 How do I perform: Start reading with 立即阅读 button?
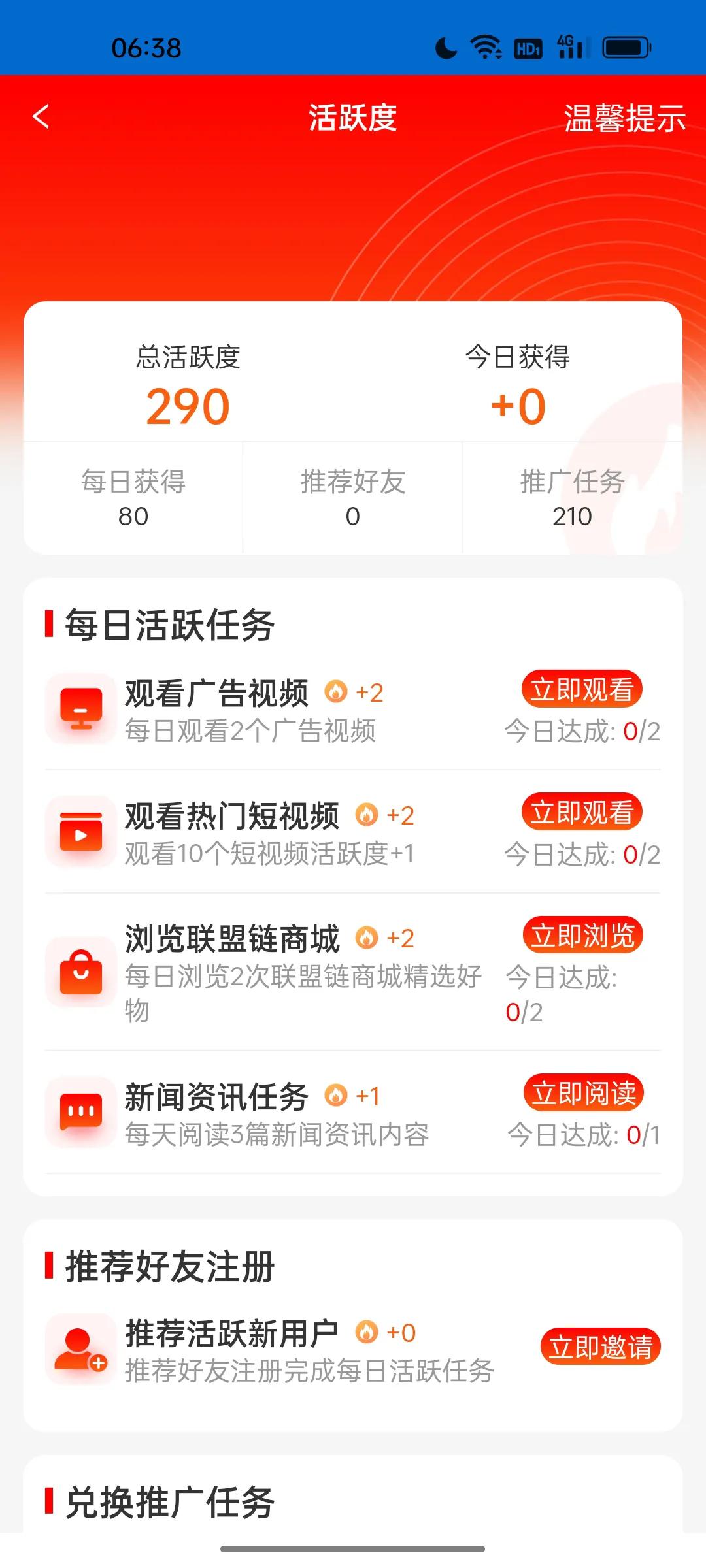tap(584, 1093)
